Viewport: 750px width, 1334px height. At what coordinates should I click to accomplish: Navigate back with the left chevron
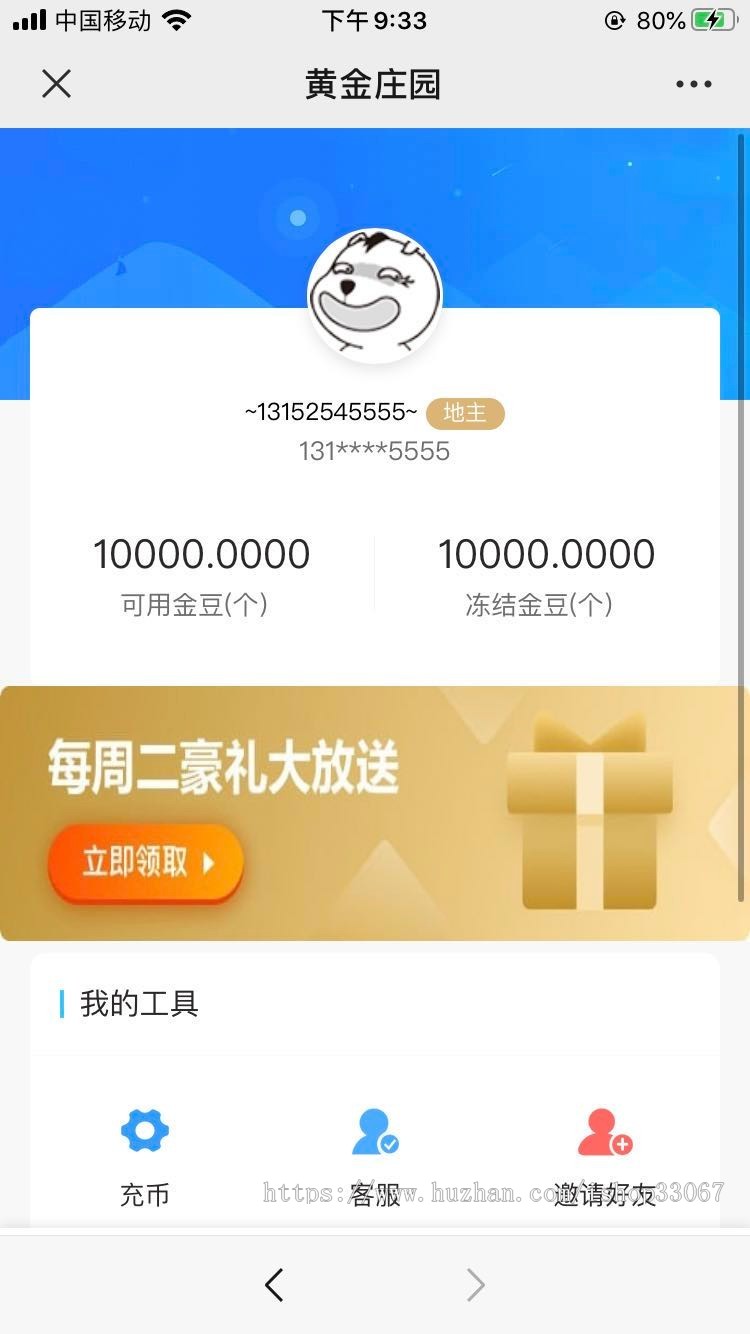tap(274, 1285)
